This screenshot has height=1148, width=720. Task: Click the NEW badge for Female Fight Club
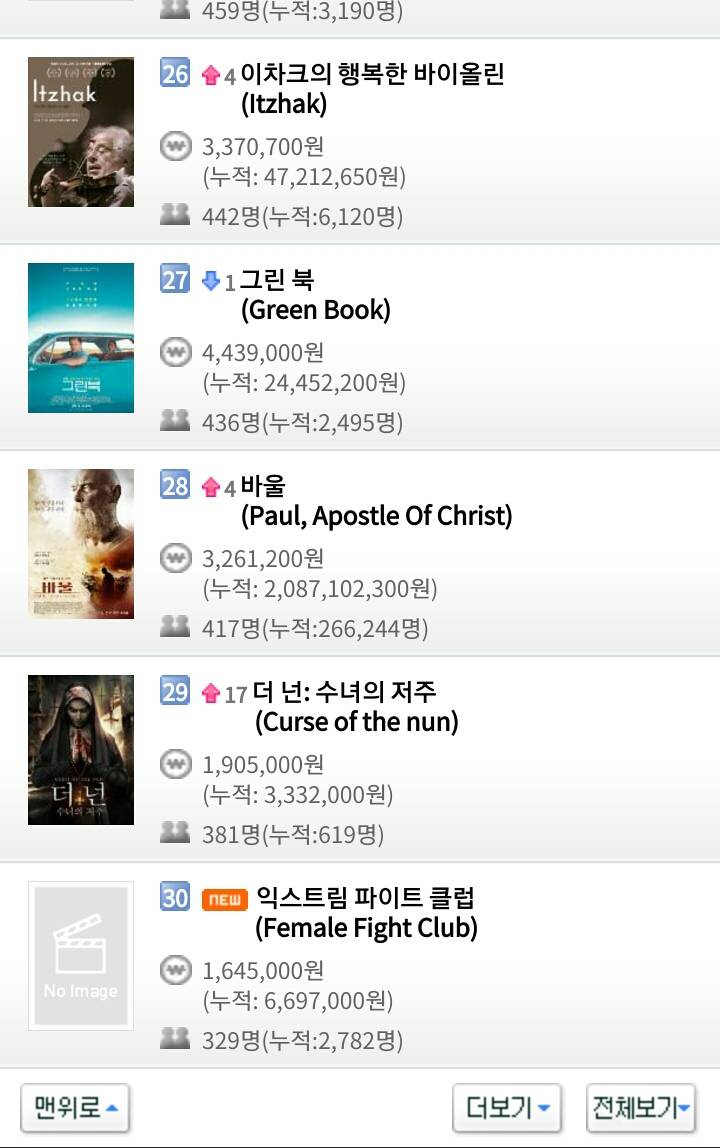(225, 898)
